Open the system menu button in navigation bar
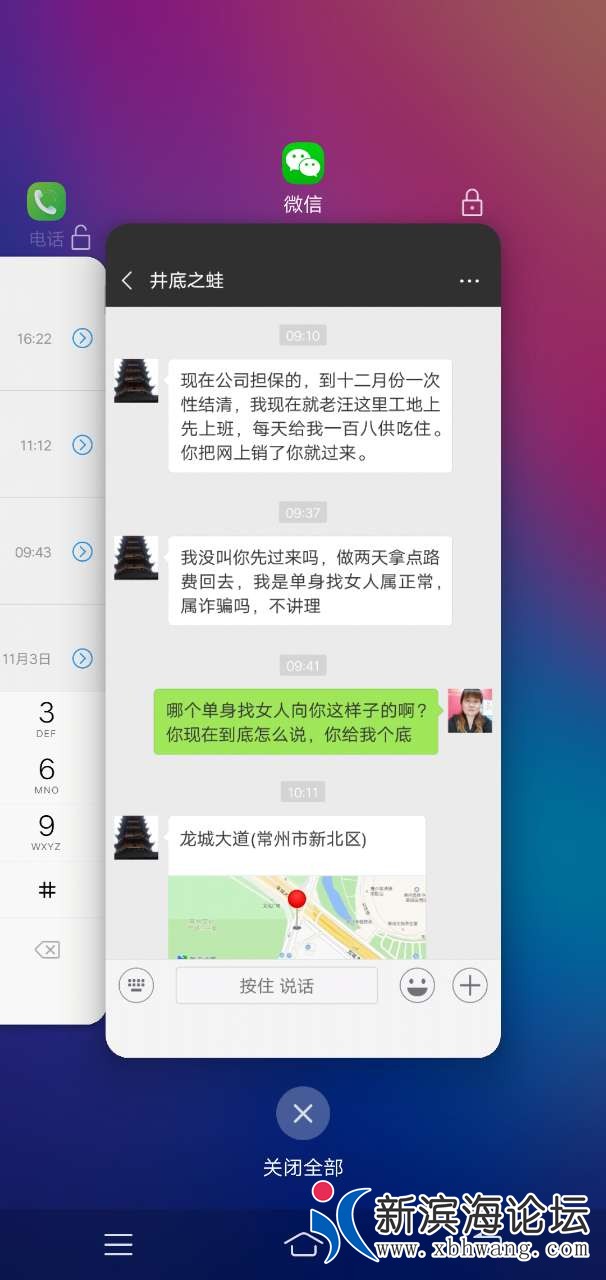The image size is (606, 1280). click(x=118, y=1244)
